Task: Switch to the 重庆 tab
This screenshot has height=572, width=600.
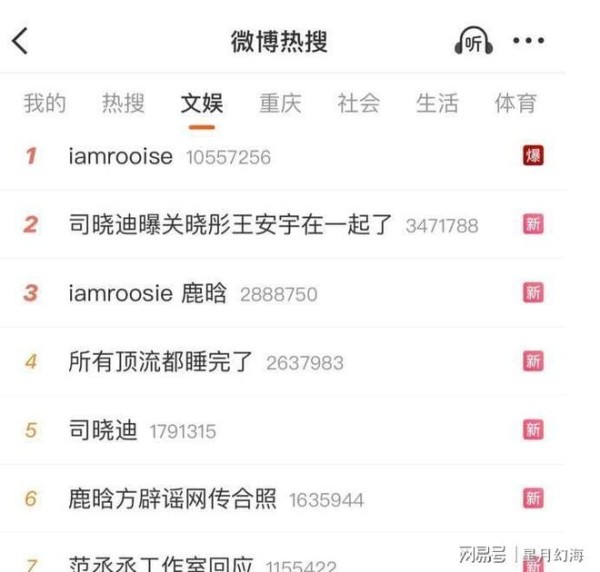Action: point(280,103)
